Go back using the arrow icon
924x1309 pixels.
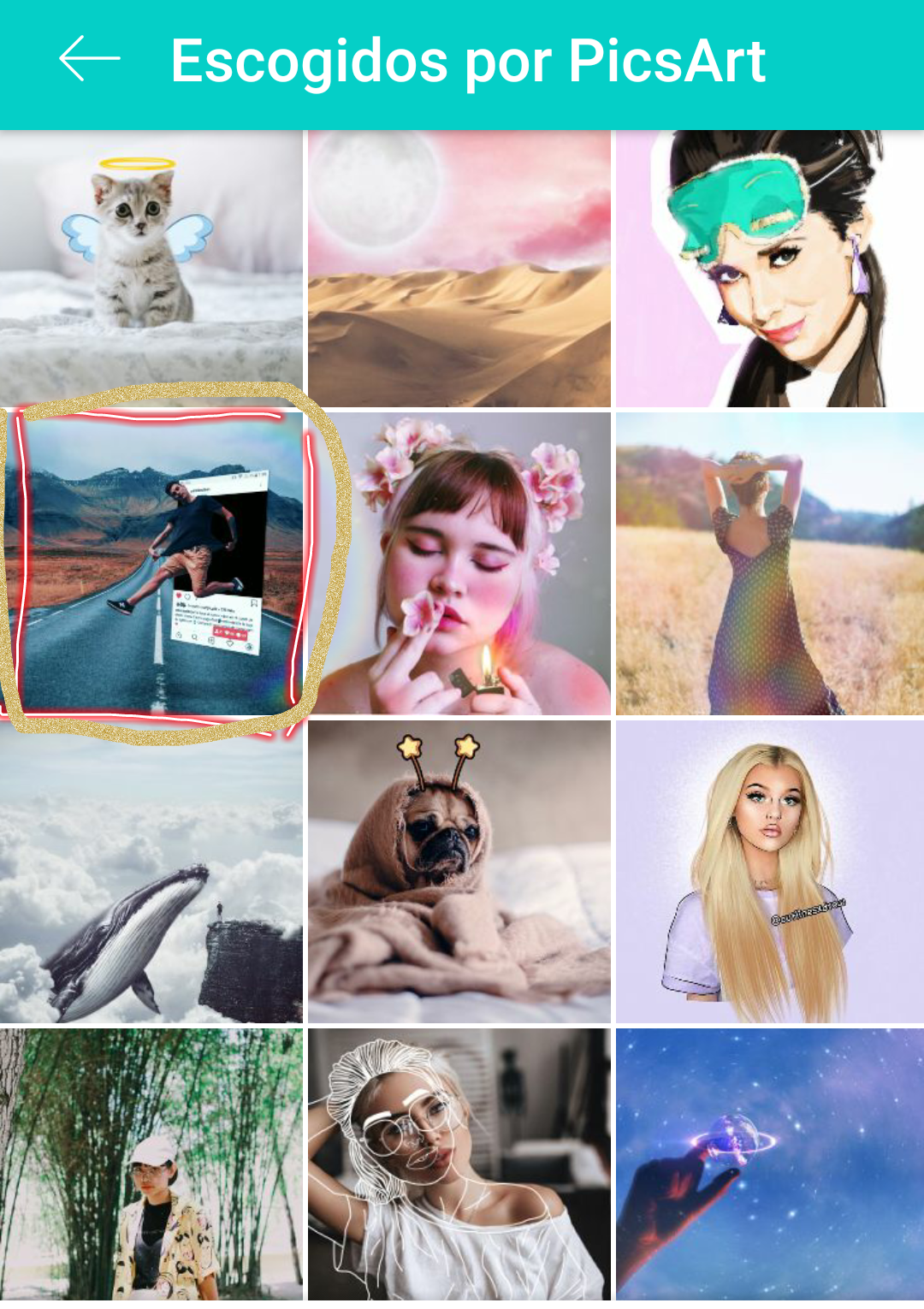coord(89,60)
